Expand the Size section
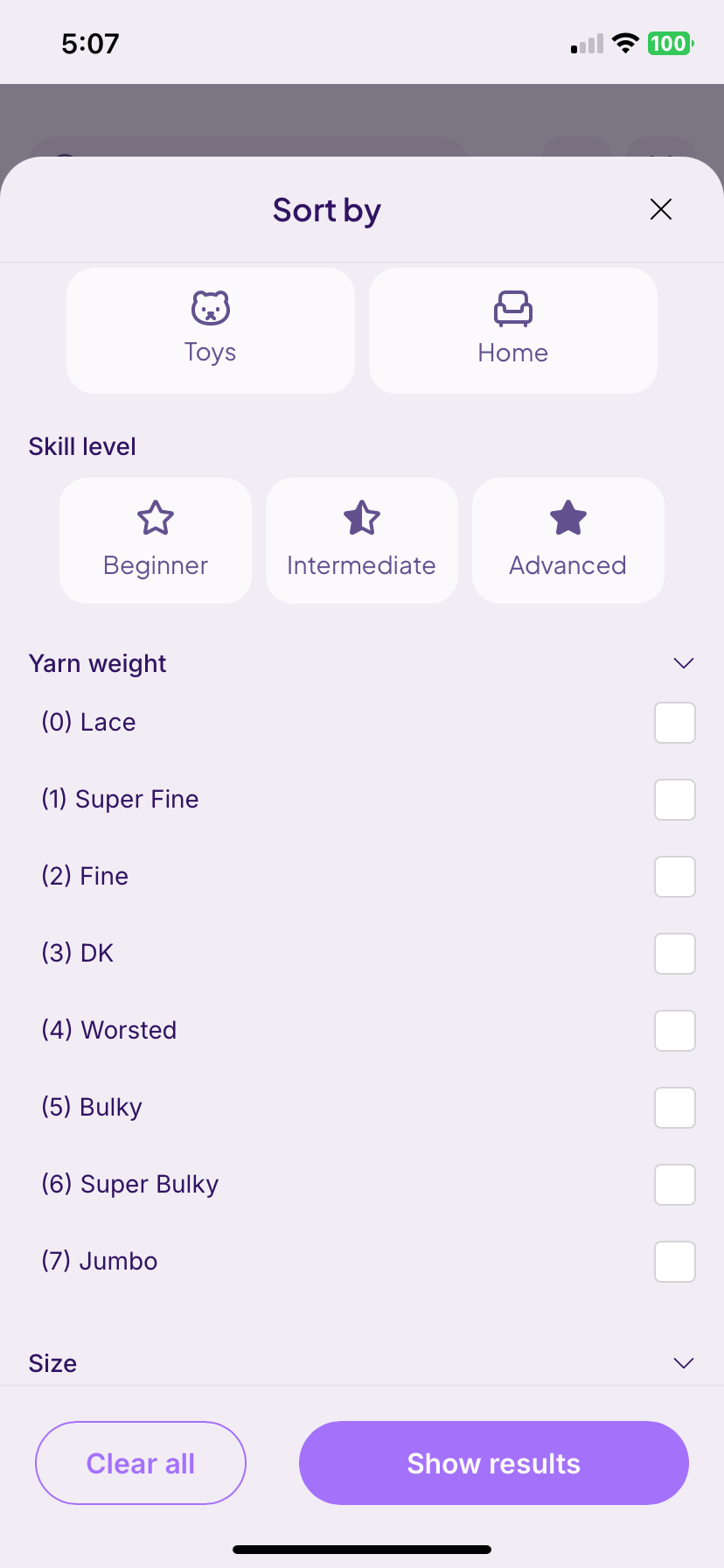Image resolution: width=724 pixels, height=1568 pixels. click(684, 1363)
